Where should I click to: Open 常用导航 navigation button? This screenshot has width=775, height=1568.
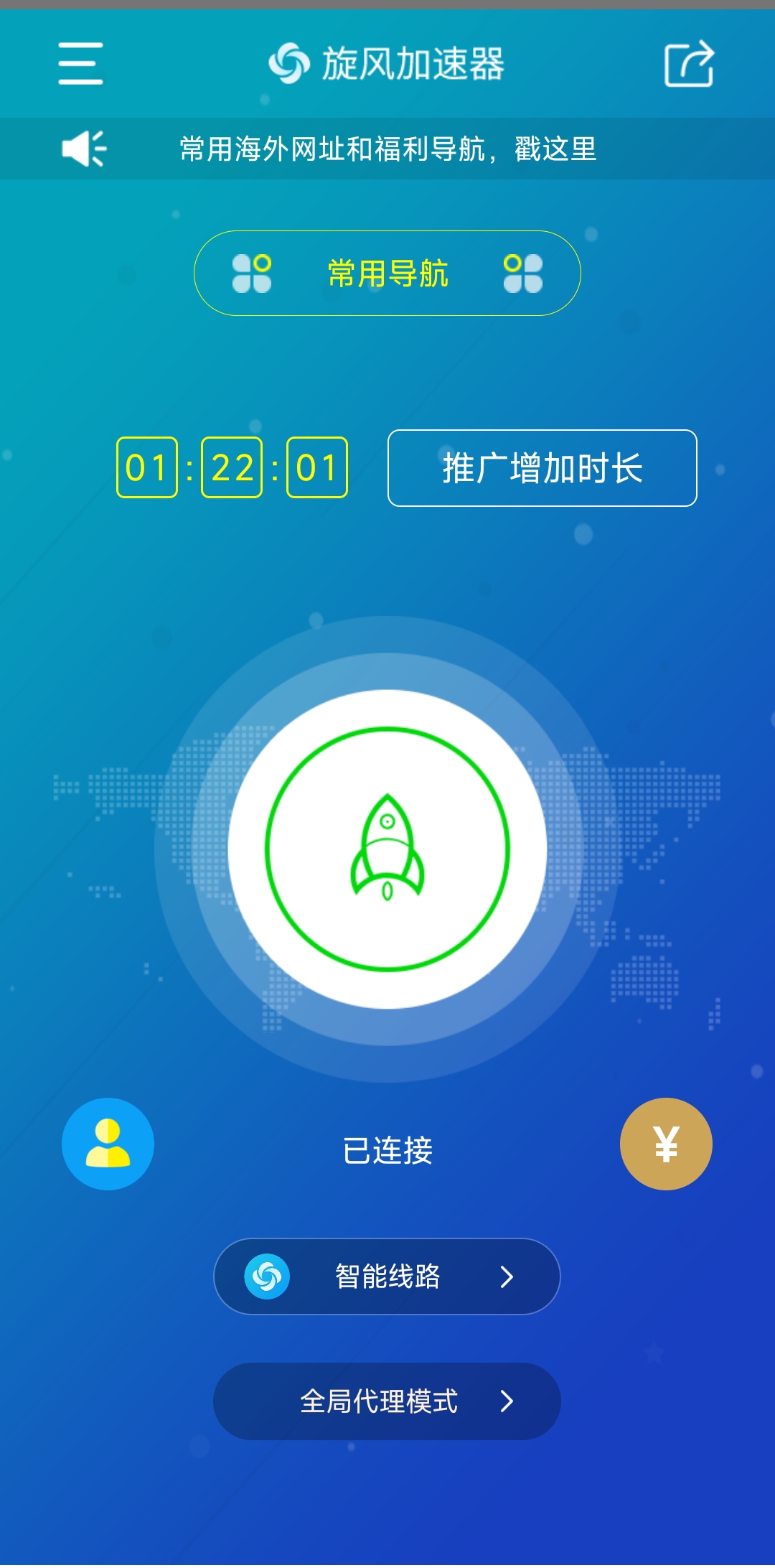[x=387, y=274]
